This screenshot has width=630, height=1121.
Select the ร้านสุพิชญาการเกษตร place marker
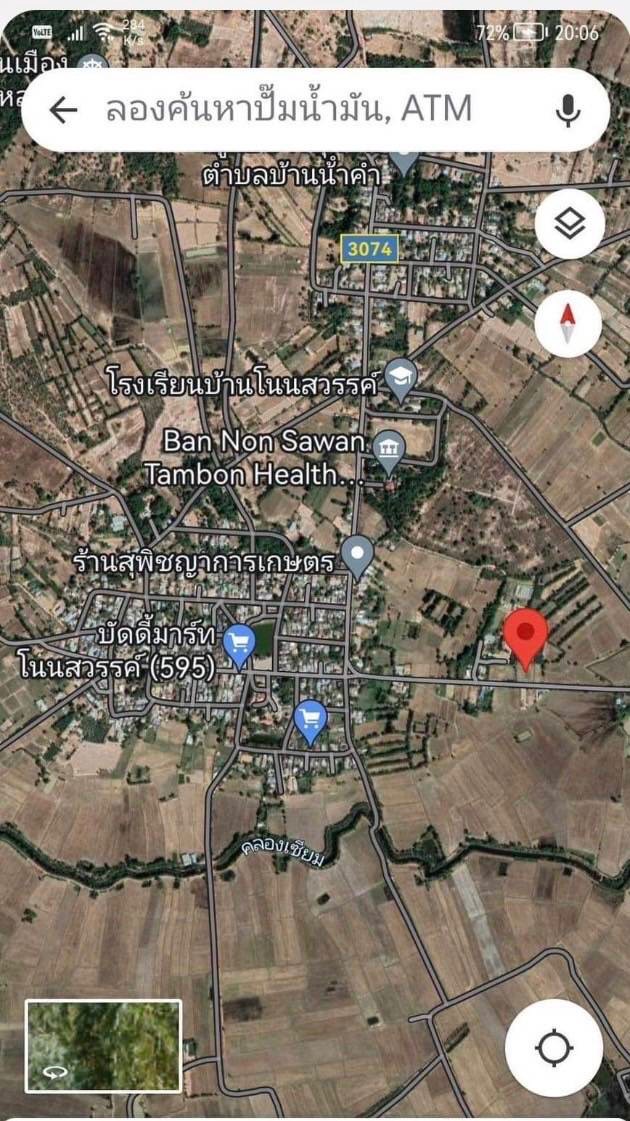click(x=357, y=553)
